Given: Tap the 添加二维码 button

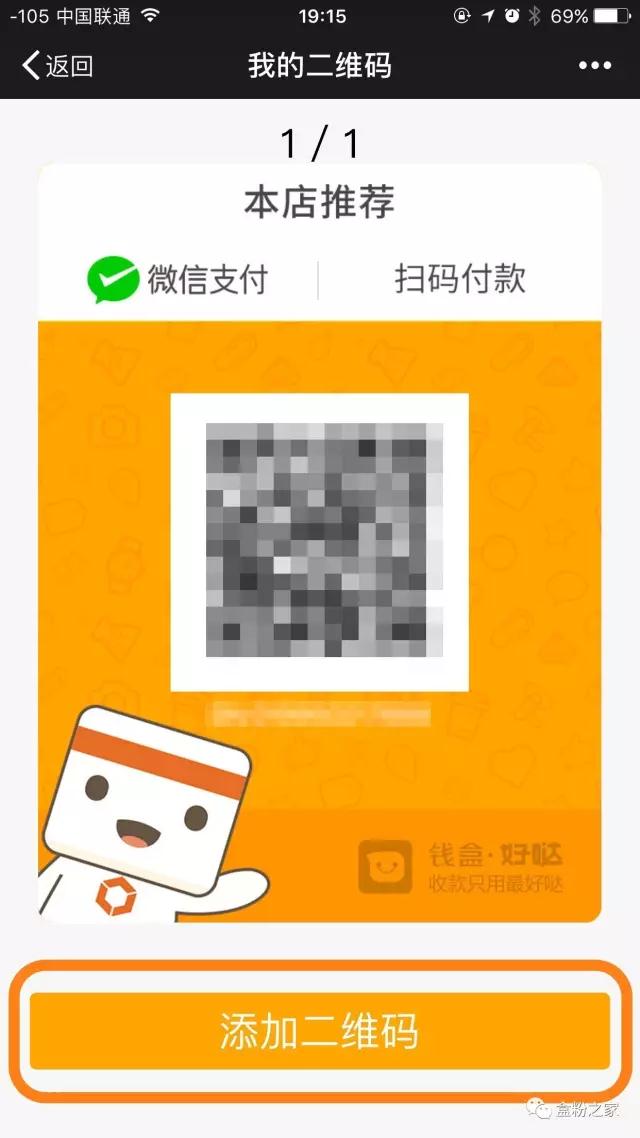Looking at the screenshot, I should tap(319, 1031).
